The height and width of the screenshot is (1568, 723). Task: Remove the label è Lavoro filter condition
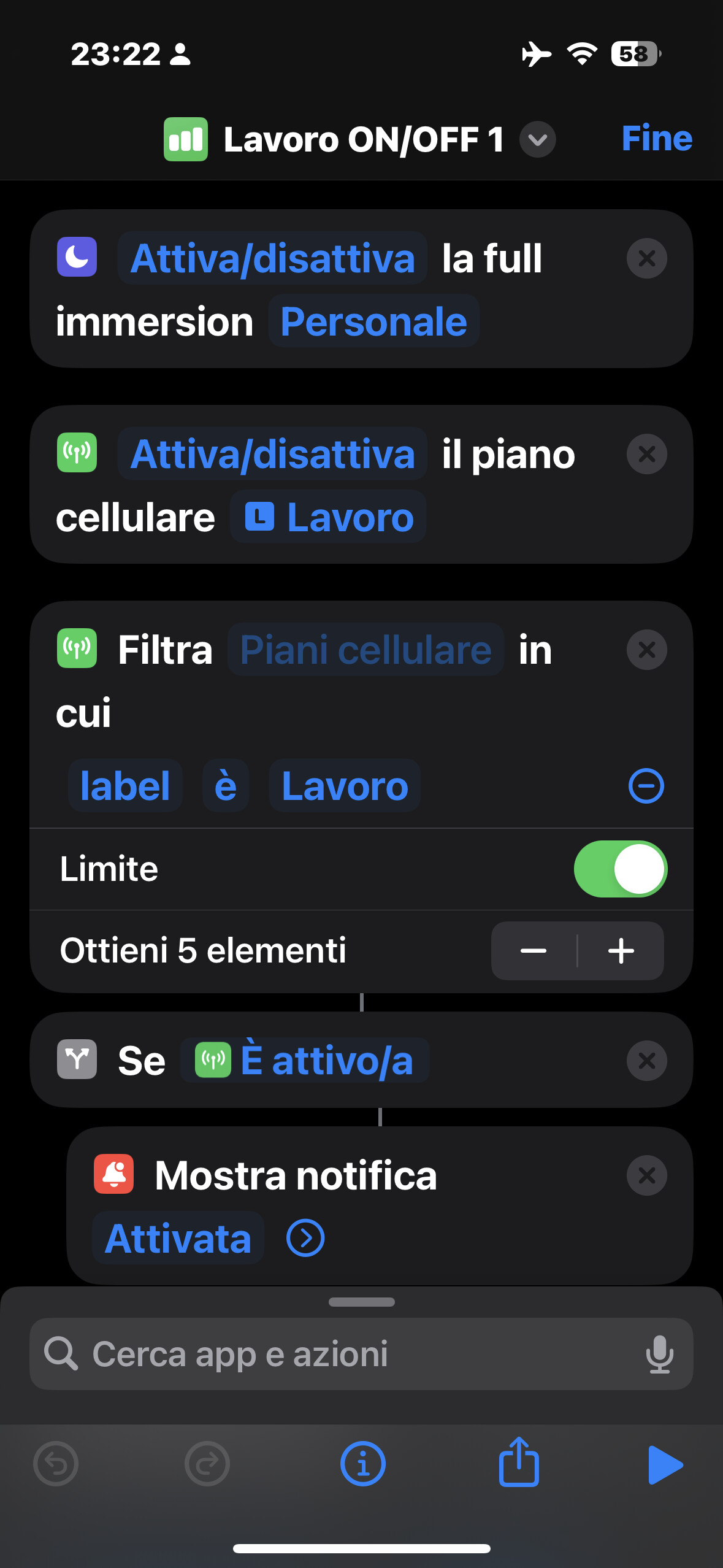point(646,786)
